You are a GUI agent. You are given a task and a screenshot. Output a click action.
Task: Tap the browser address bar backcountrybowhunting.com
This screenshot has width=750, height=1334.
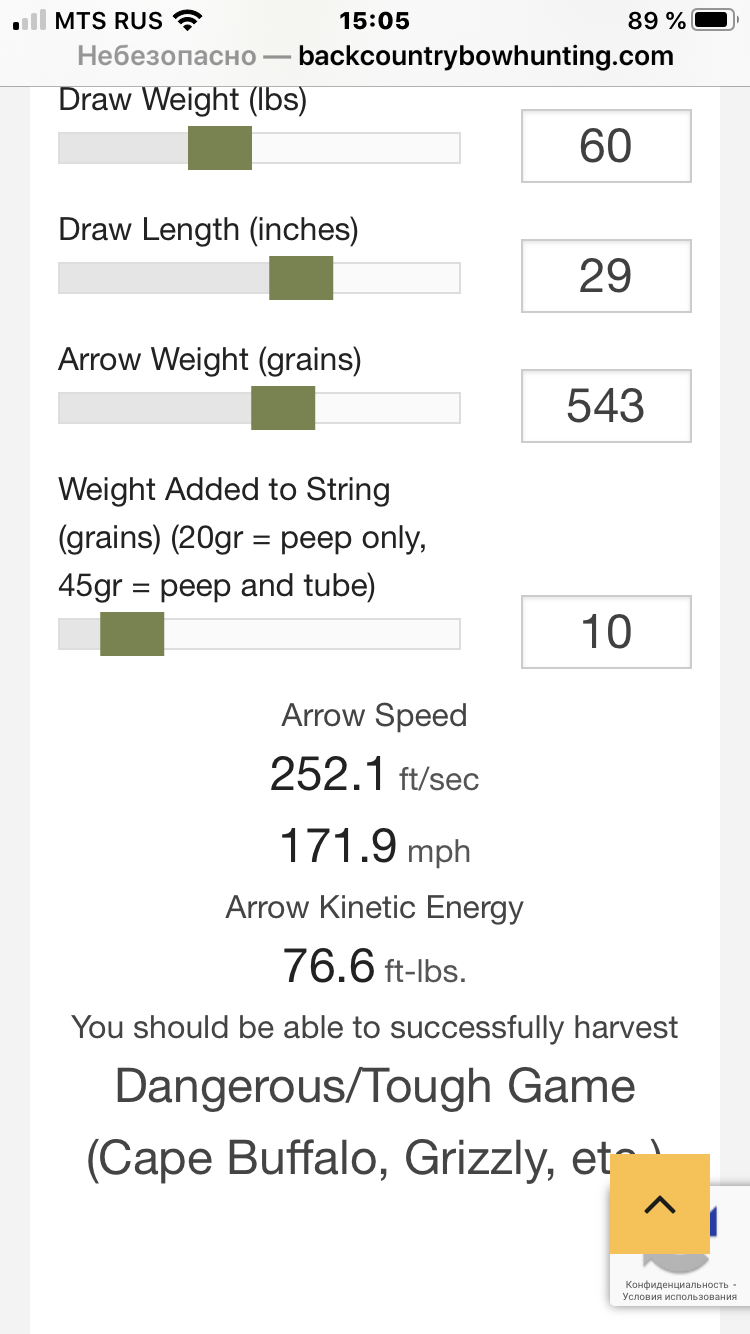click(376, 56)
